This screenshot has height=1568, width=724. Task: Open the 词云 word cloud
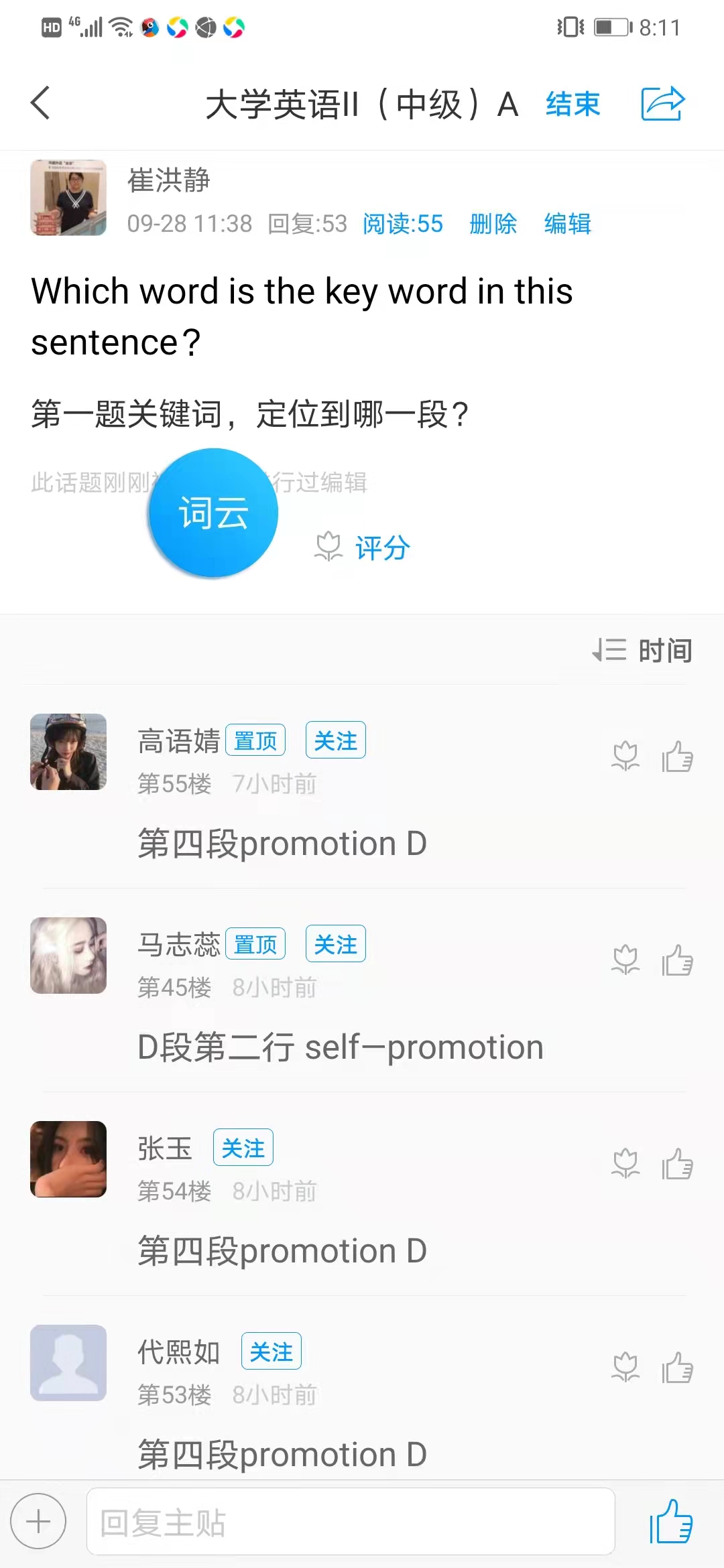click(x=213, y=513)
